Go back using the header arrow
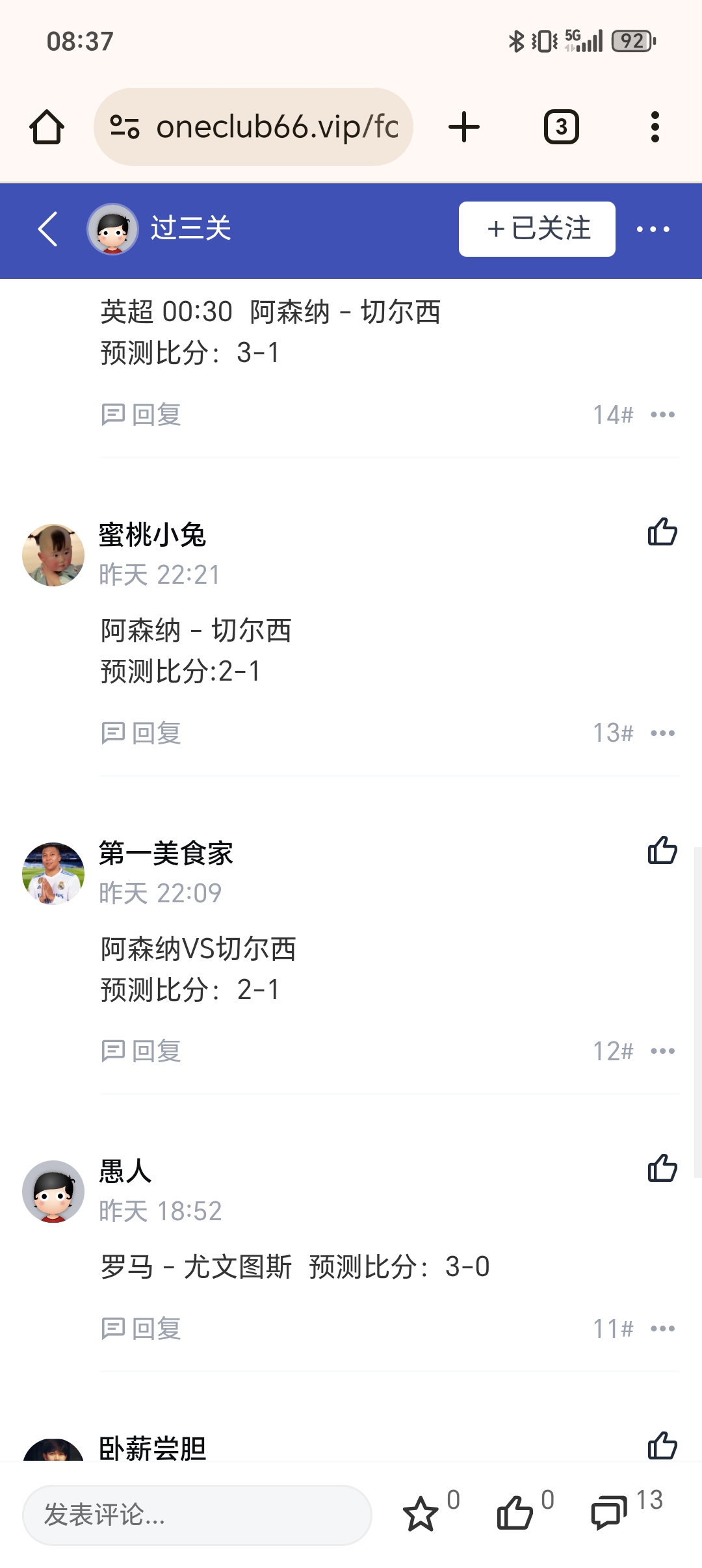702x1568 pixels. click(x=48, y=229)
